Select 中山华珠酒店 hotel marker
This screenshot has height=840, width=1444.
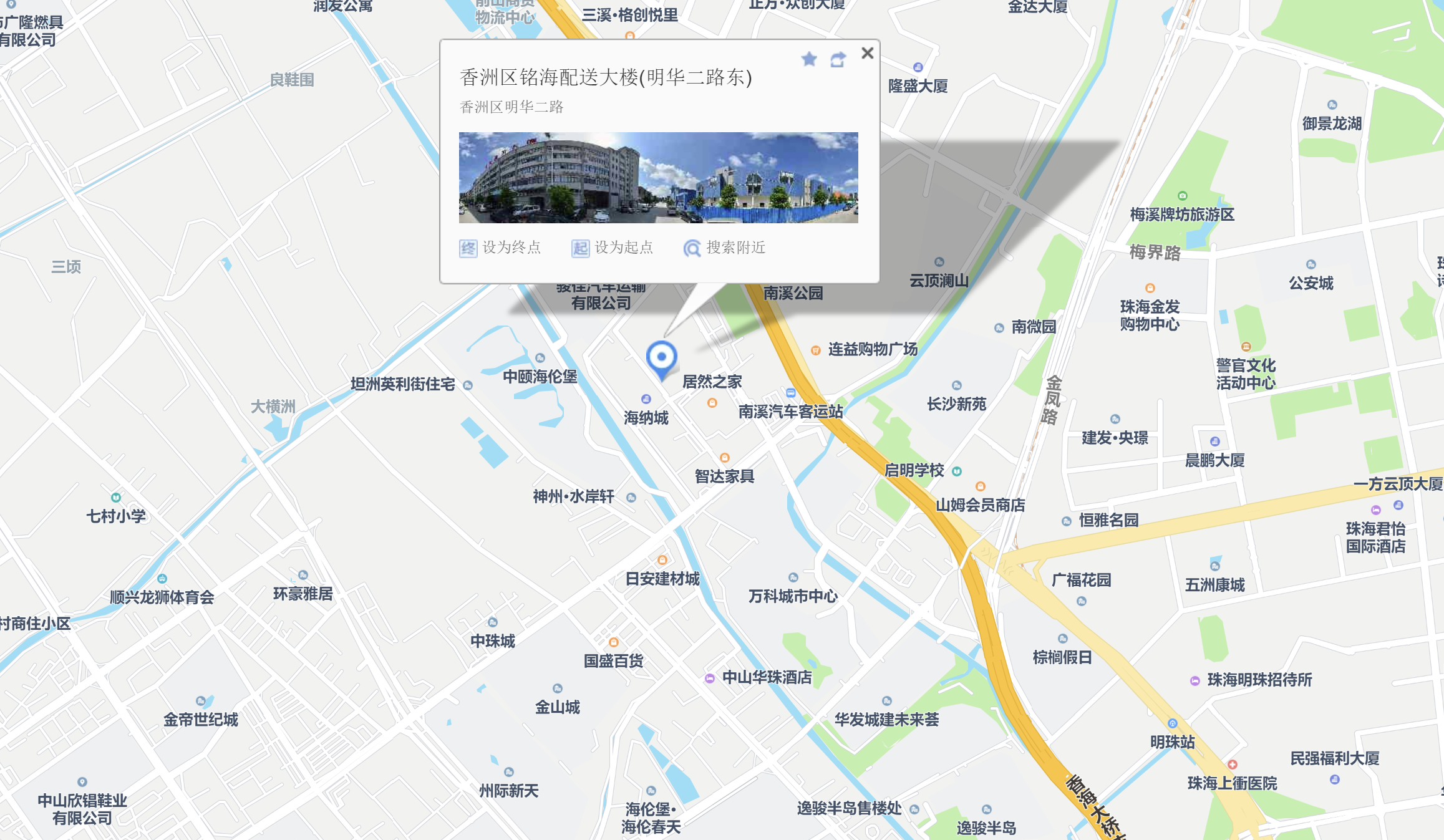(710, 678)
